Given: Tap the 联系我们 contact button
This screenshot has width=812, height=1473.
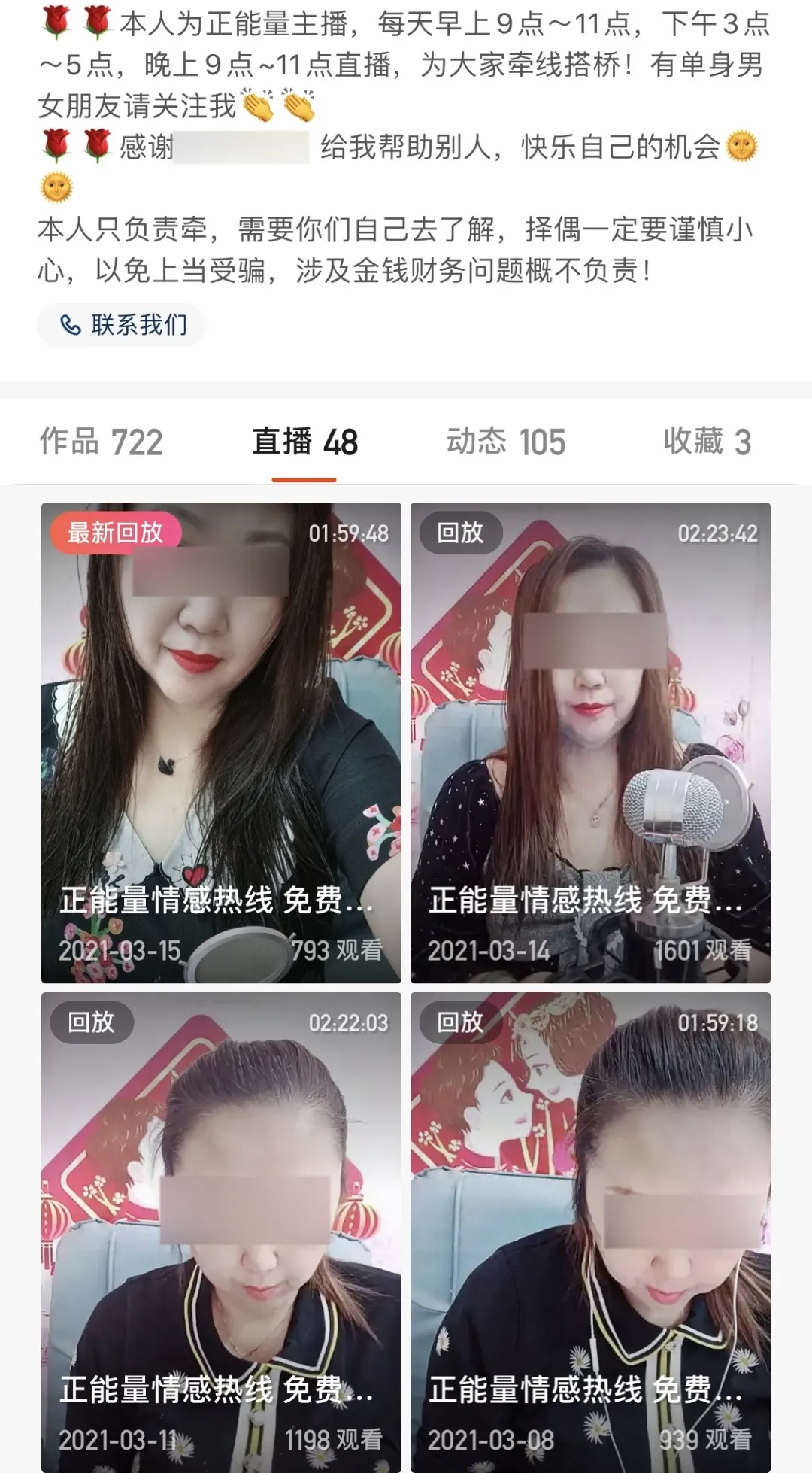Looking at the screenshot, I should 122,325.
